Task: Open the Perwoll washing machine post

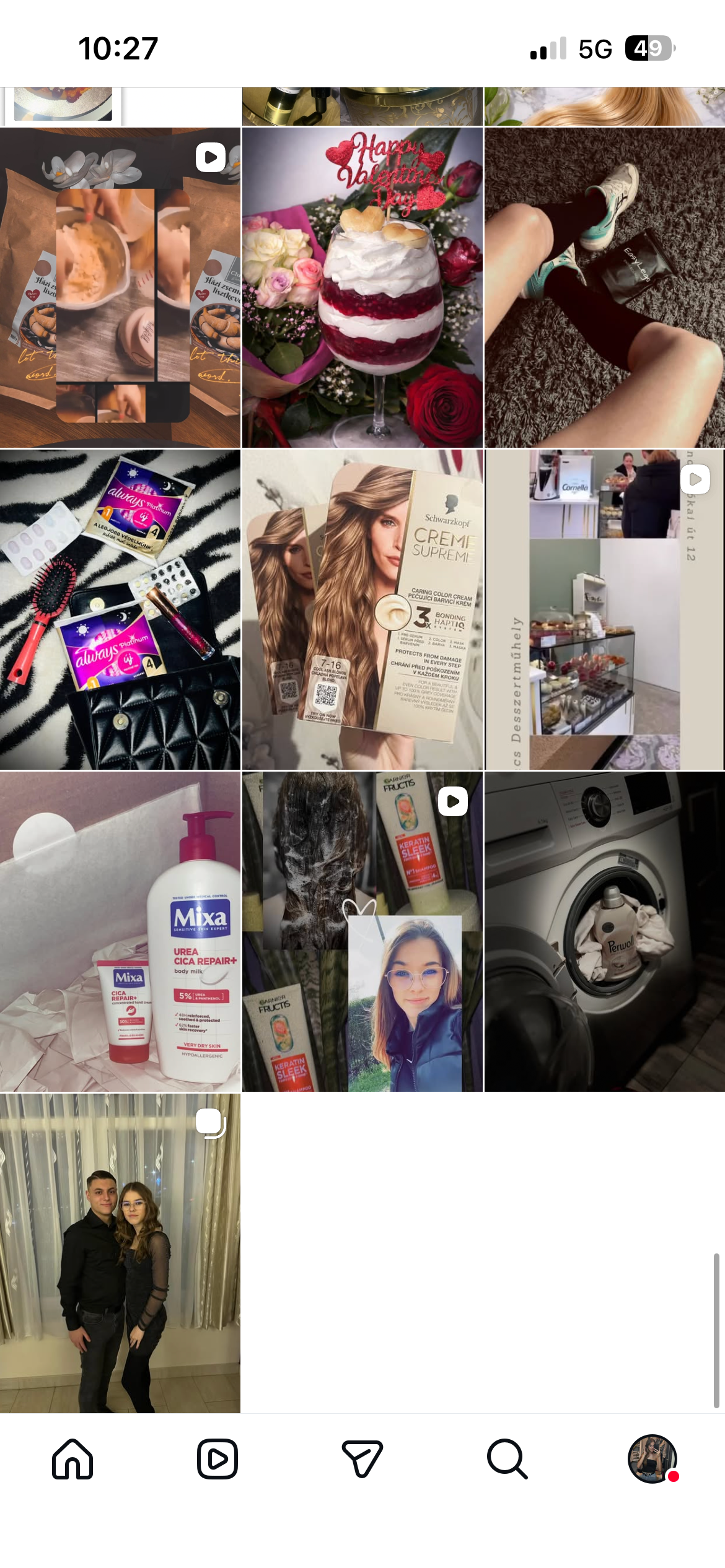Action: (604, 931)
